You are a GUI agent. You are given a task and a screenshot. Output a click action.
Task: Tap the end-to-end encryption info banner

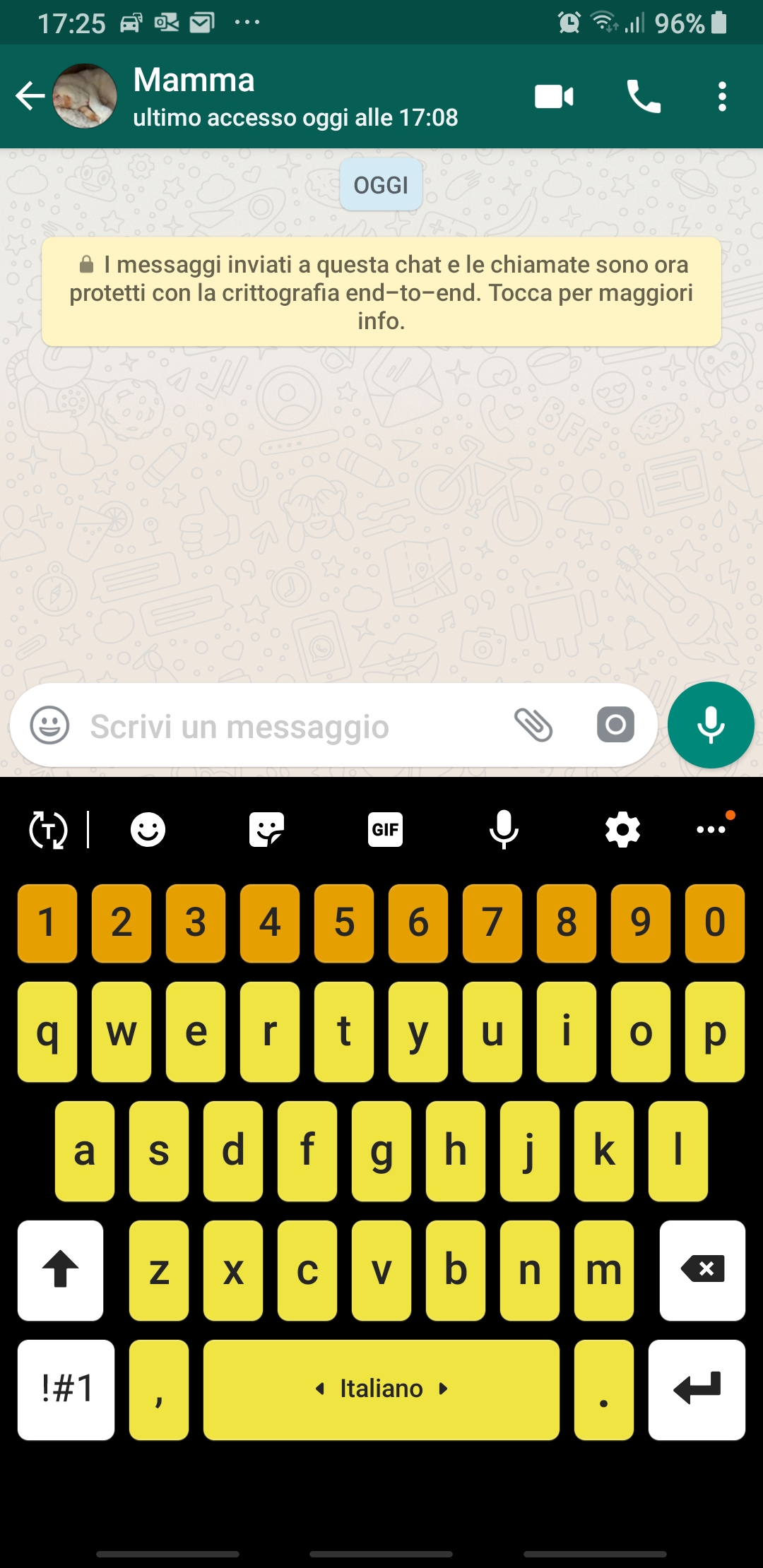(x=381, y=292)
